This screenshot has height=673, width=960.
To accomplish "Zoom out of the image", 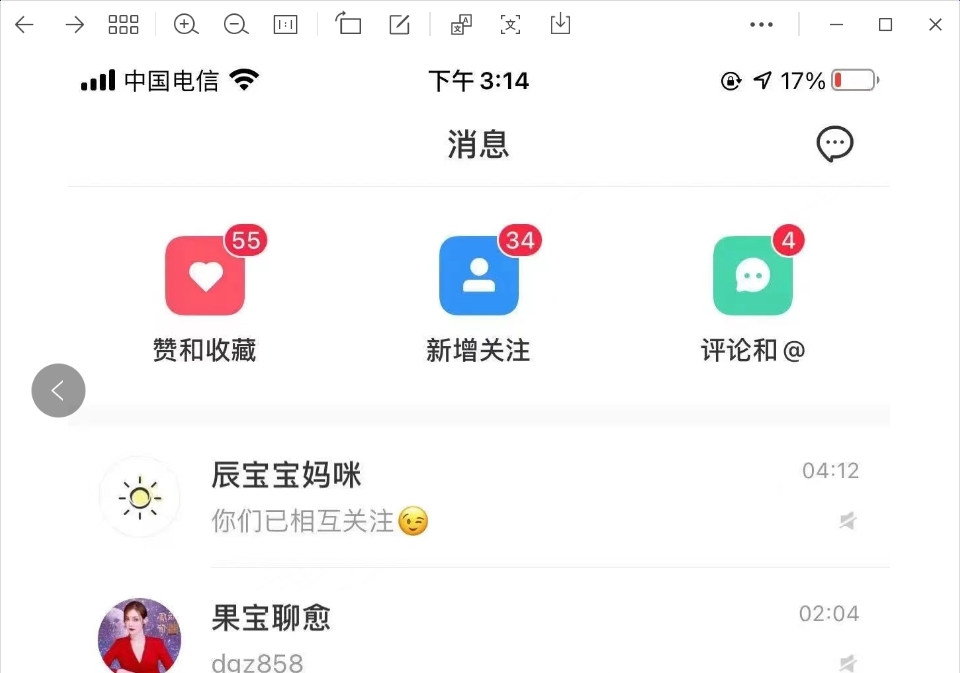I will click(x=236, y=25).
